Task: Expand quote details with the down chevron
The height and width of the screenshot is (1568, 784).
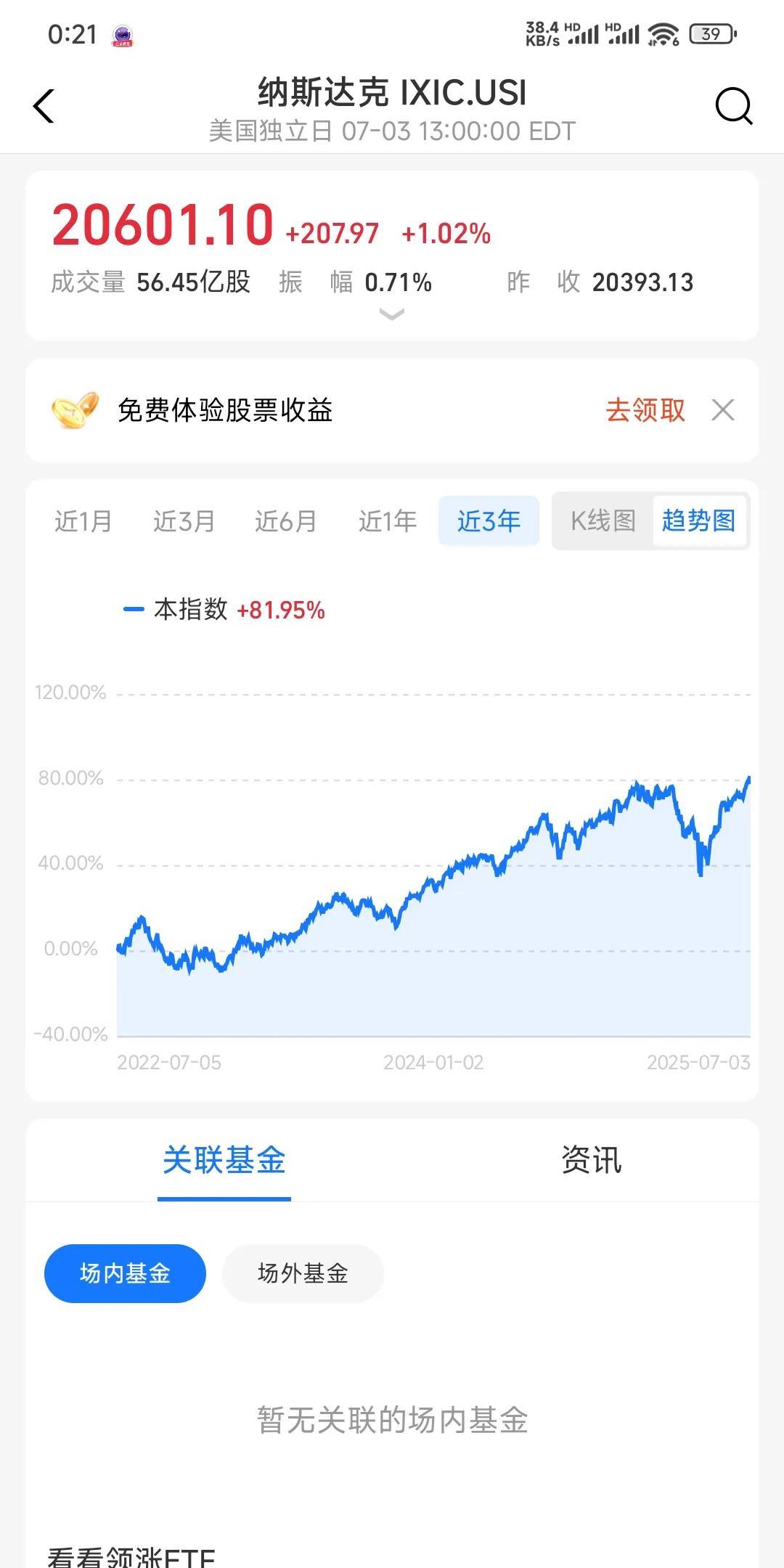Action: 392,314
